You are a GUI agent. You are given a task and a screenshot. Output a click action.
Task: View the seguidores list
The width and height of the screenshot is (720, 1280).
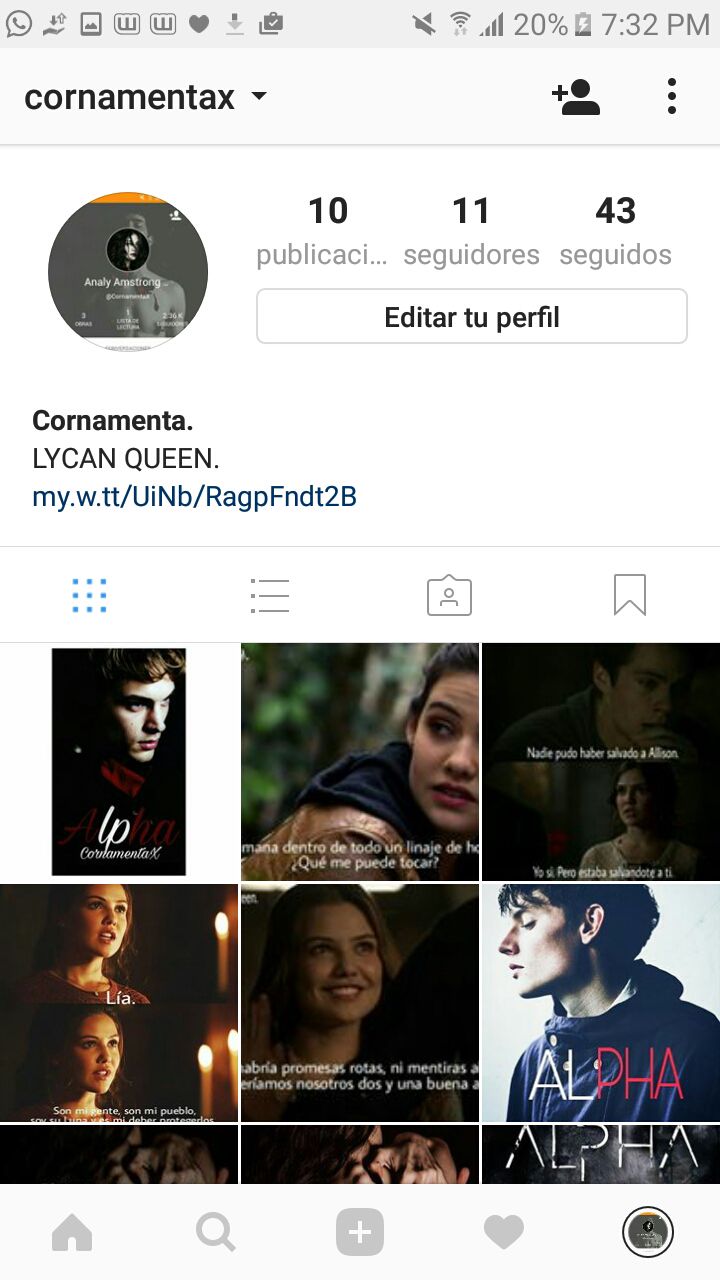(x=471, y=231)
